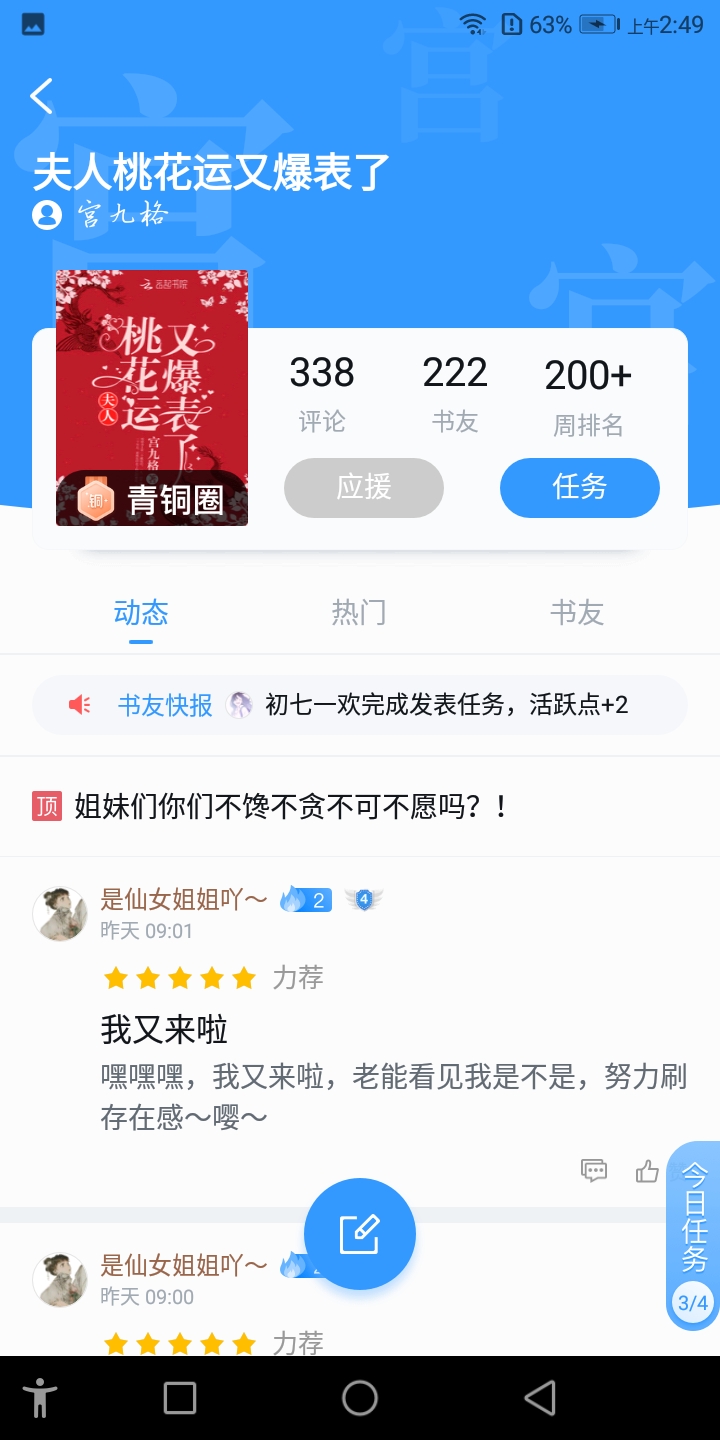Select the 动态 tab
Image resolution: width=720 pixels, height=1440 pixels.
pos(141,612)
